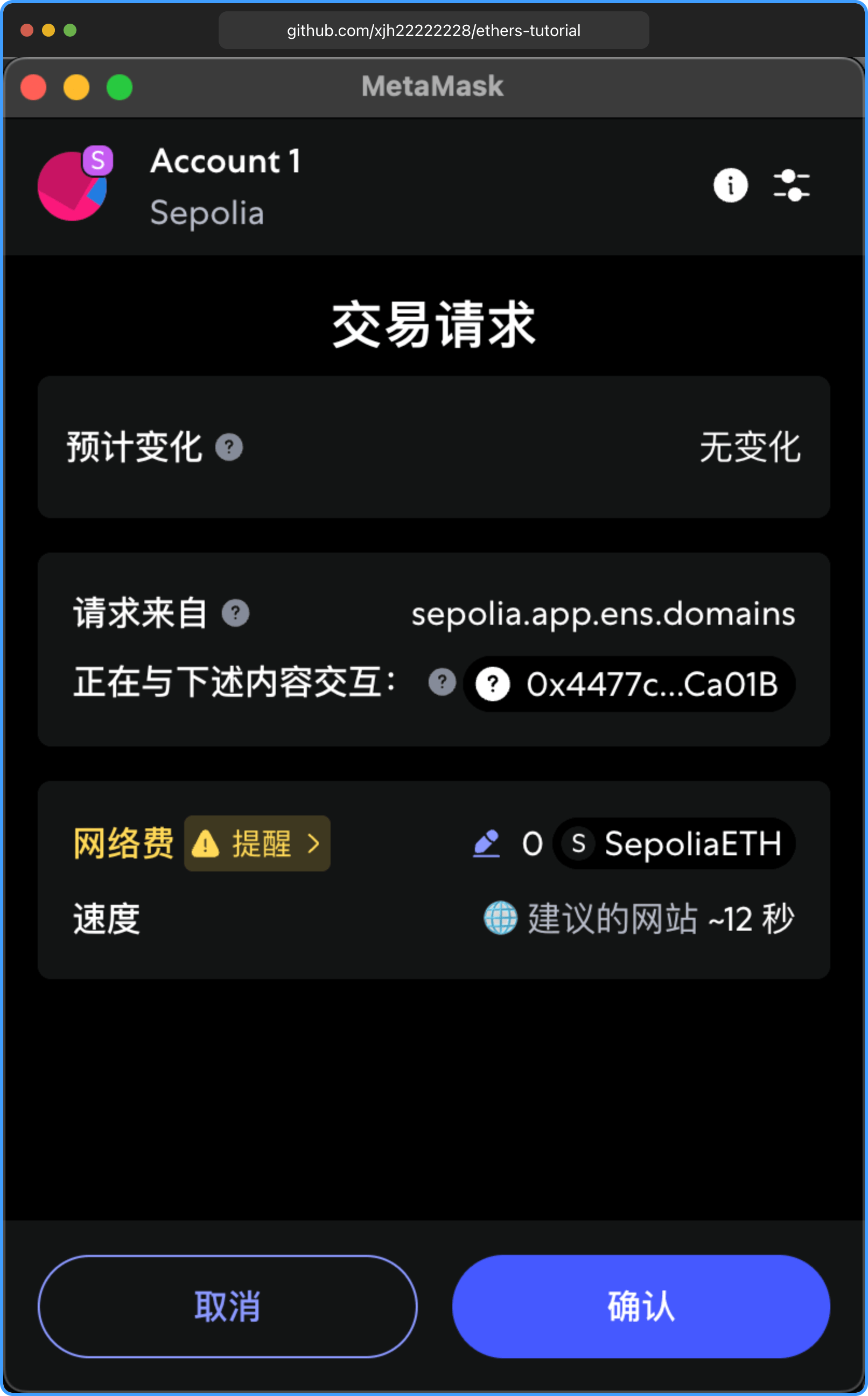Open the account info icon
868x1396 pixels.
[x=730, y=185]
